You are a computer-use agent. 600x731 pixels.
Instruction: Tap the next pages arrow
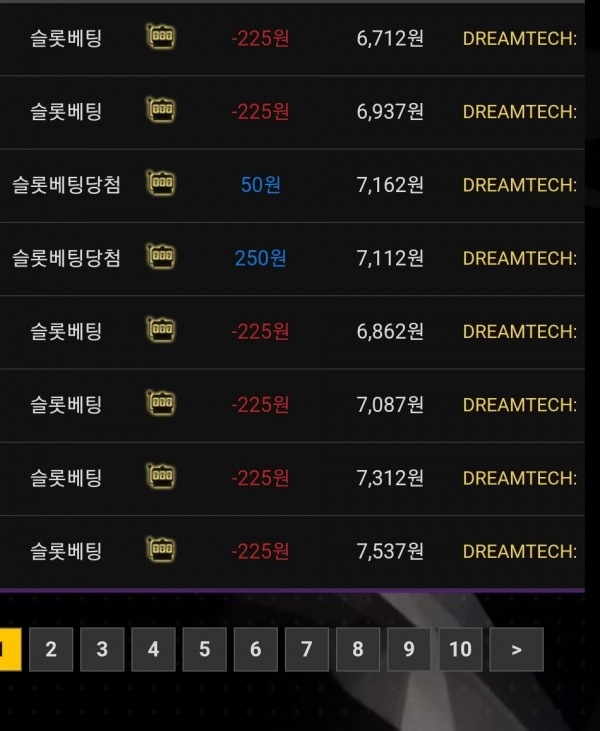[516, 650]
